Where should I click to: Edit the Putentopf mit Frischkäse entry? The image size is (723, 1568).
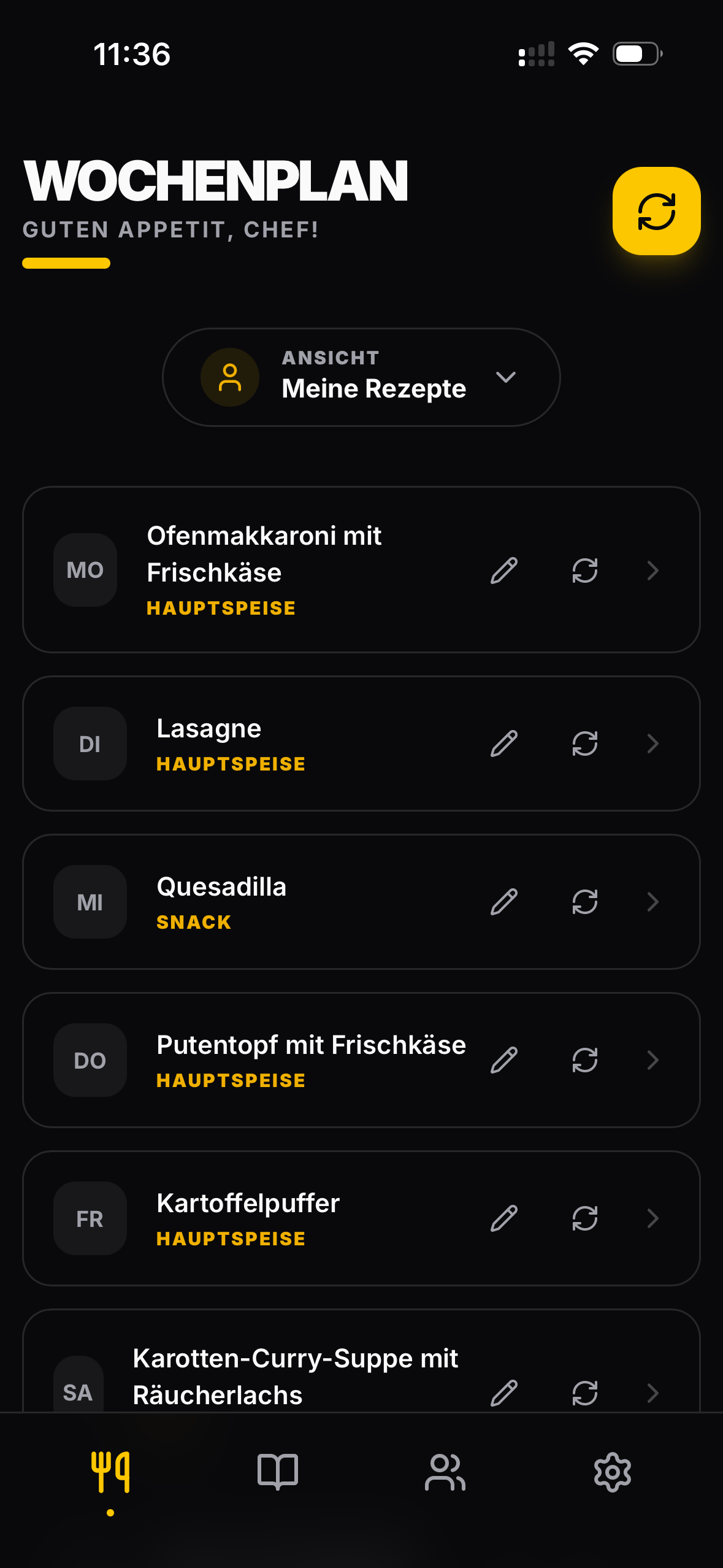point(504,1060)
